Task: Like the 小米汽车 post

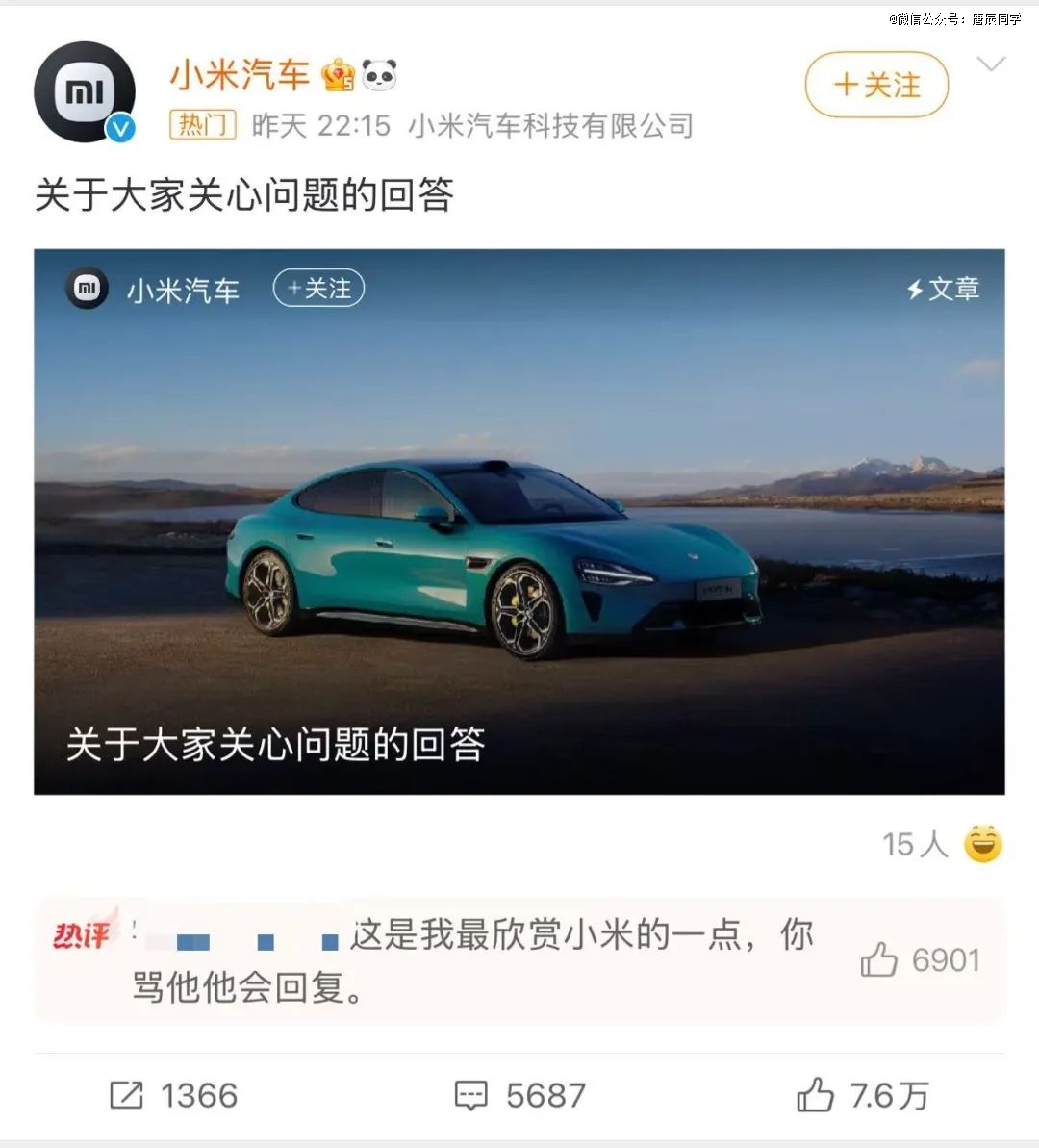Action: 862,1095
